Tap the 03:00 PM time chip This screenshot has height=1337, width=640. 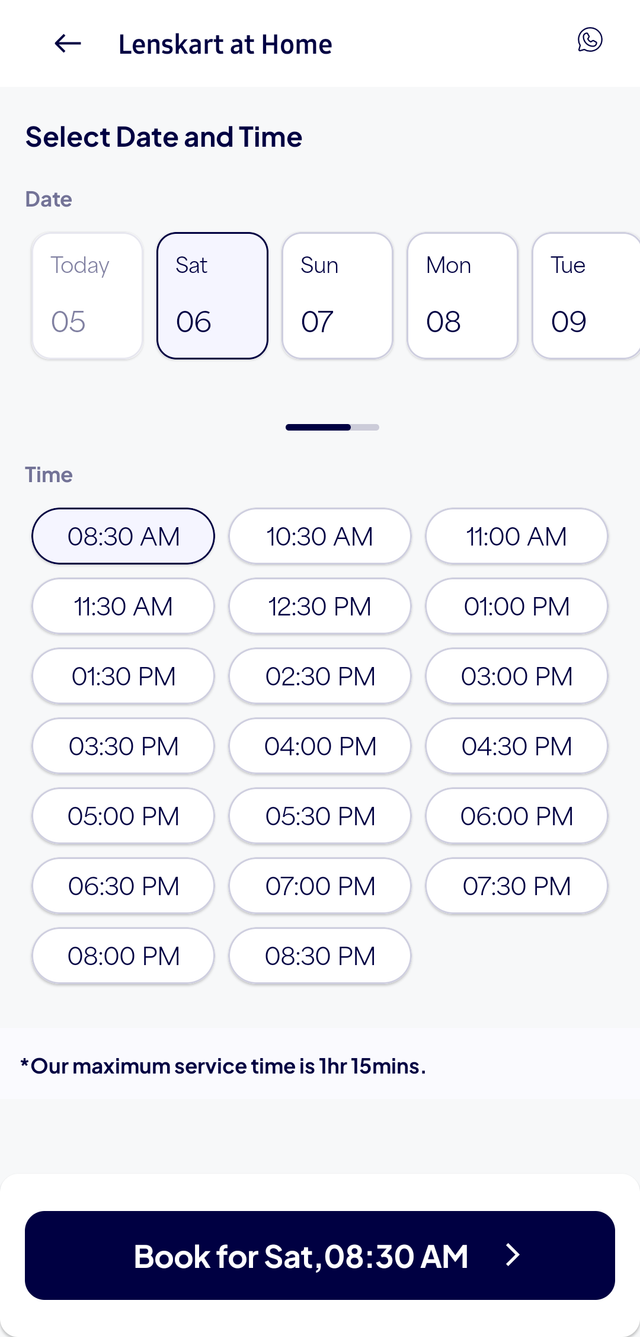(517, 677)
